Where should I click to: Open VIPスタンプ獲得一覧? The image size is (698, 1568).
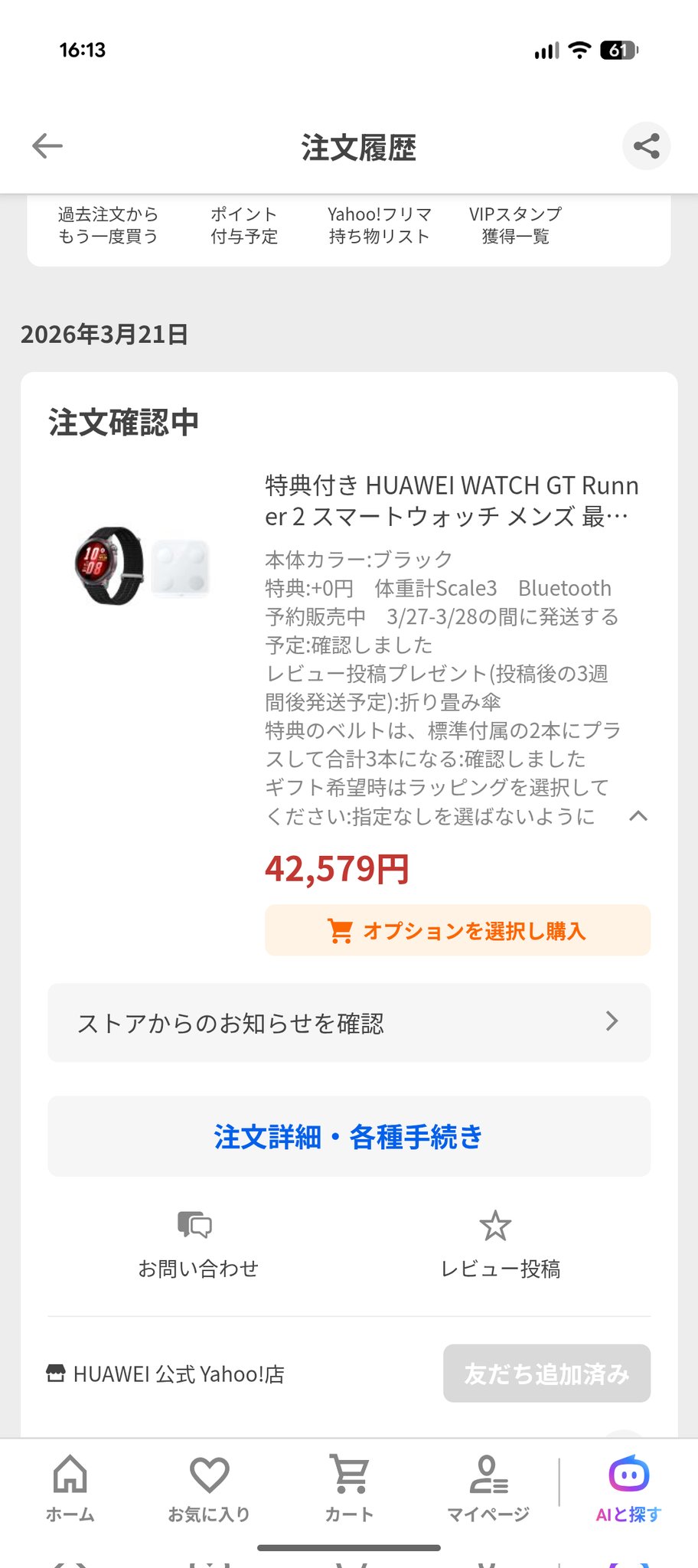click(x=515, y=225)
